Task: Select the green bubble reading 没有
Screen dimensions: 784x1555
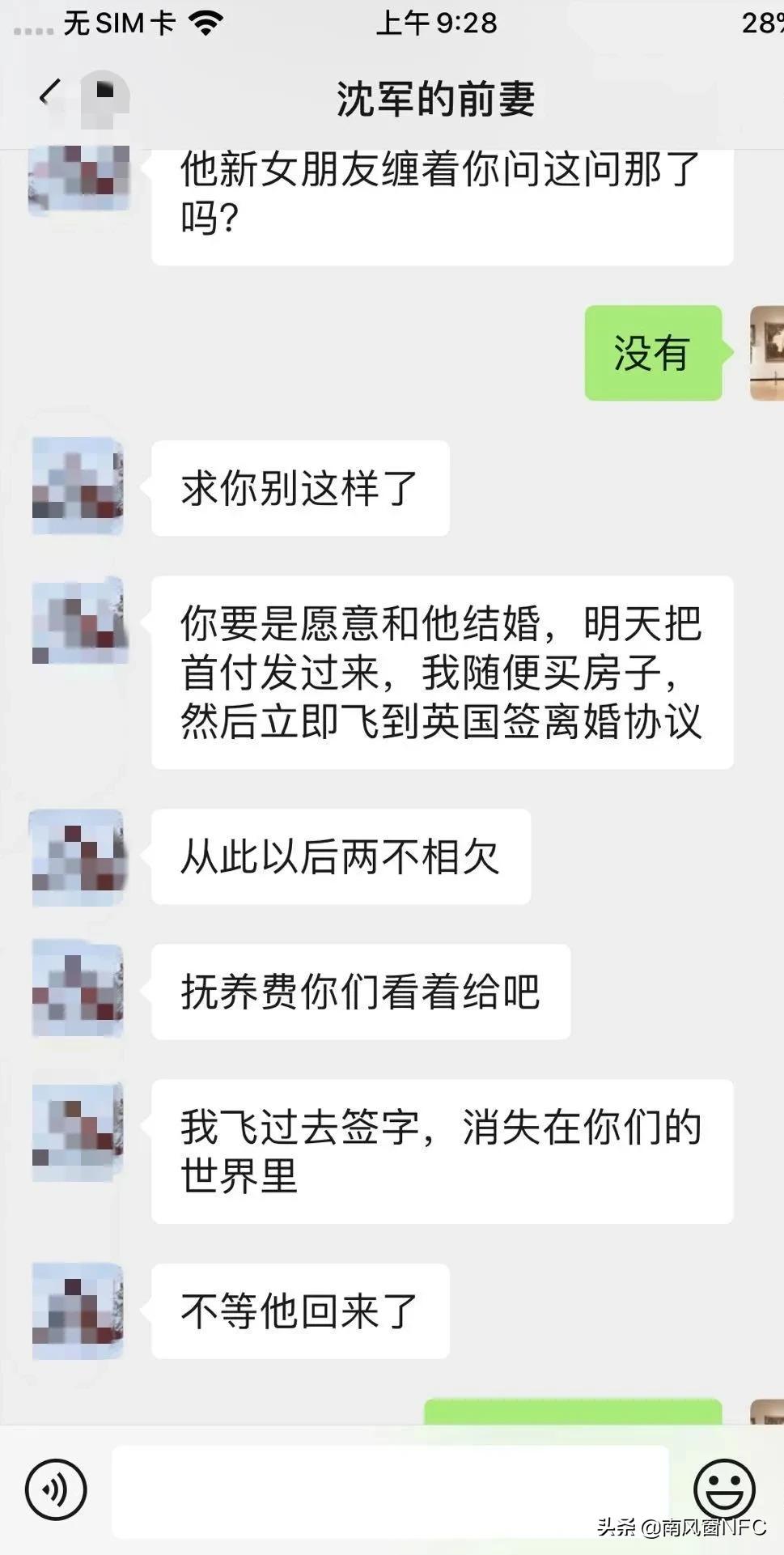Action: click(652, 354)
